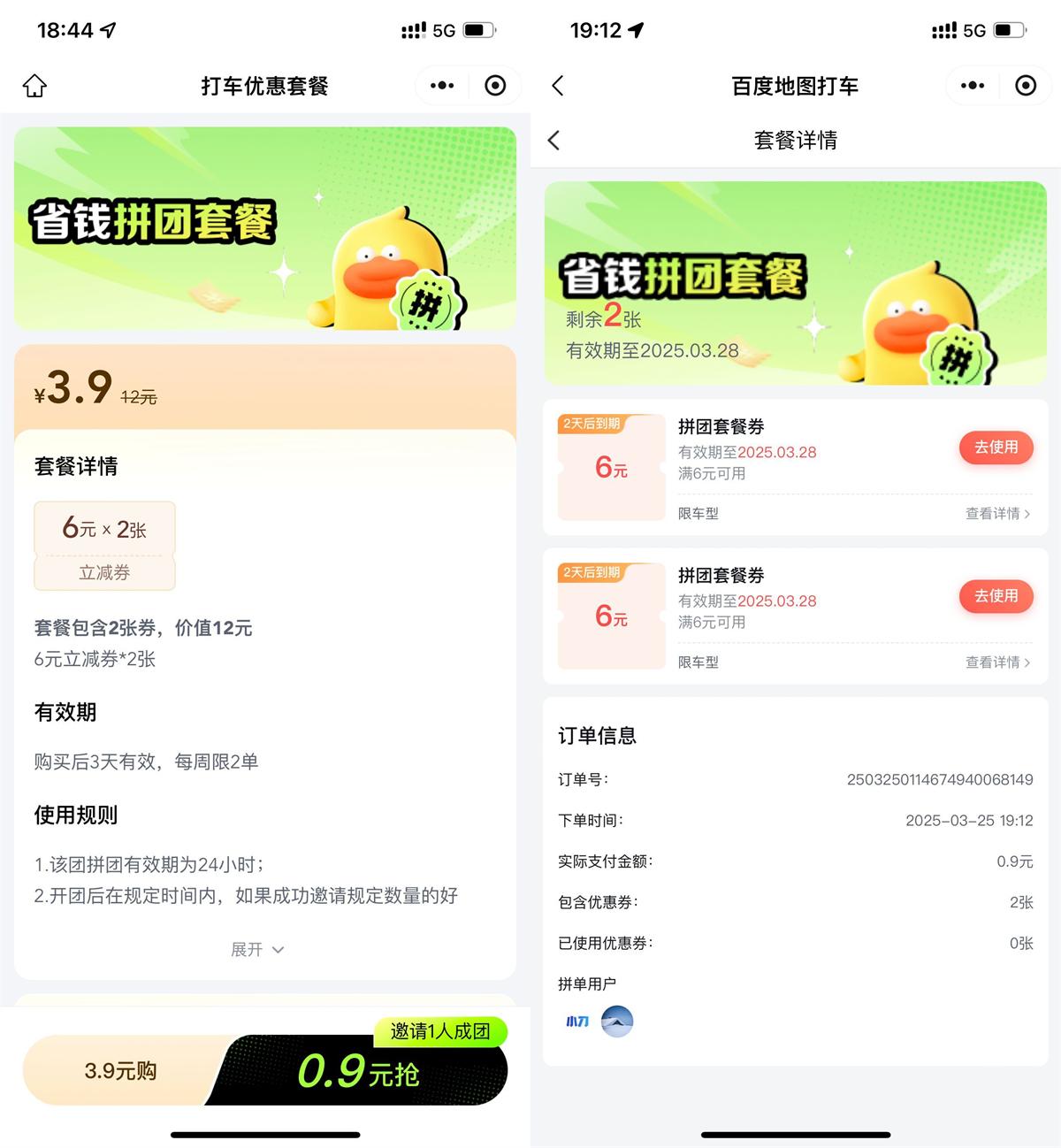Select the 6元×2张 立减券 card
Image resolution: width=1061 pixels, height=1148 pixels.
pyautogui.click(x=104, y=545)
